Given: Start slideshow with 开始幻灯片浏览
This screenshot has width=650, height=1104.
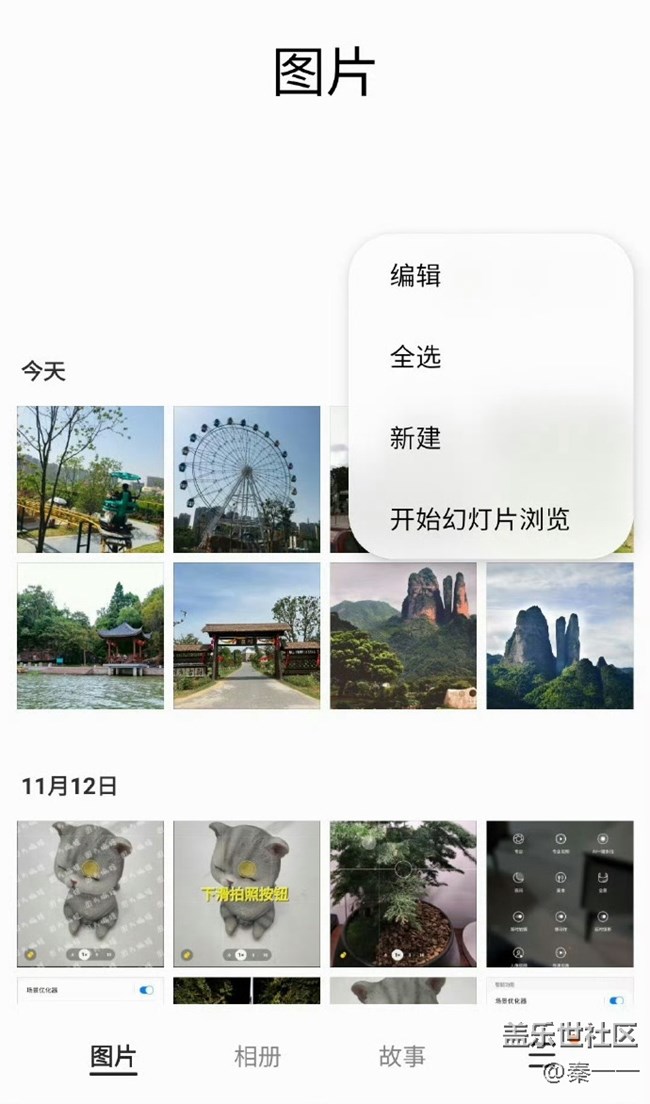Looking at the screenshot, I should point(479,519).
